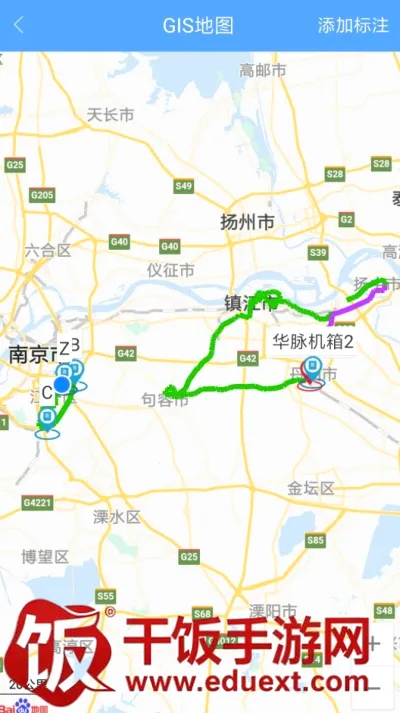This screenshot has width=400, height=713.
Task: Select the 华脉机箱2 map marker
Action: click(312, 370)
